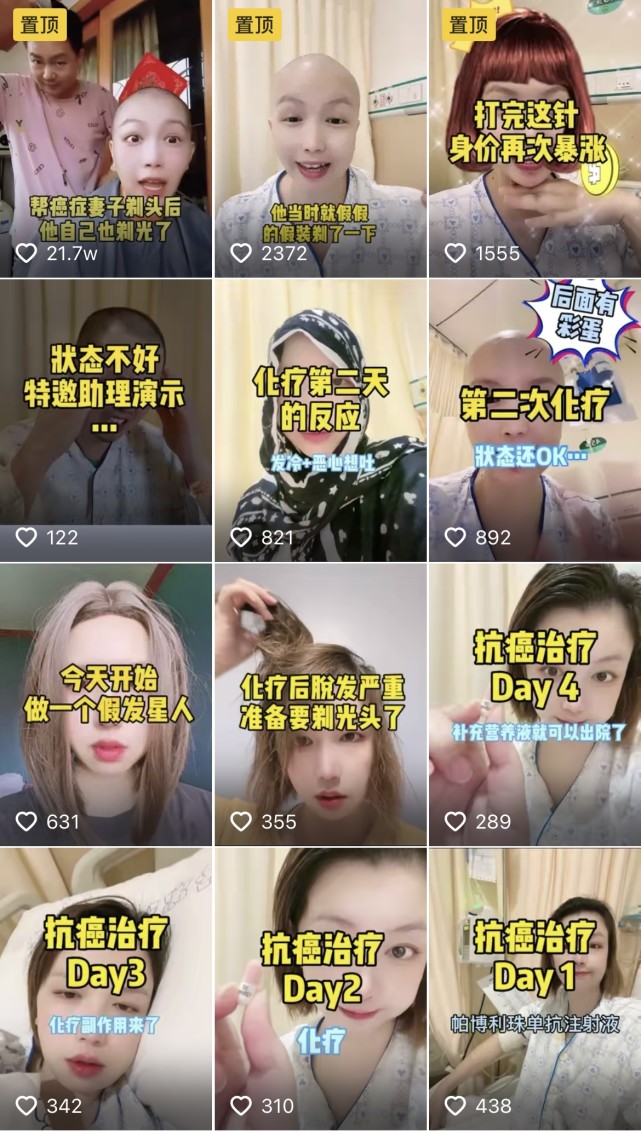Open pinned video with 21.7w likes
Screen dimensions: 641x1132
click(x=105, y=140)
